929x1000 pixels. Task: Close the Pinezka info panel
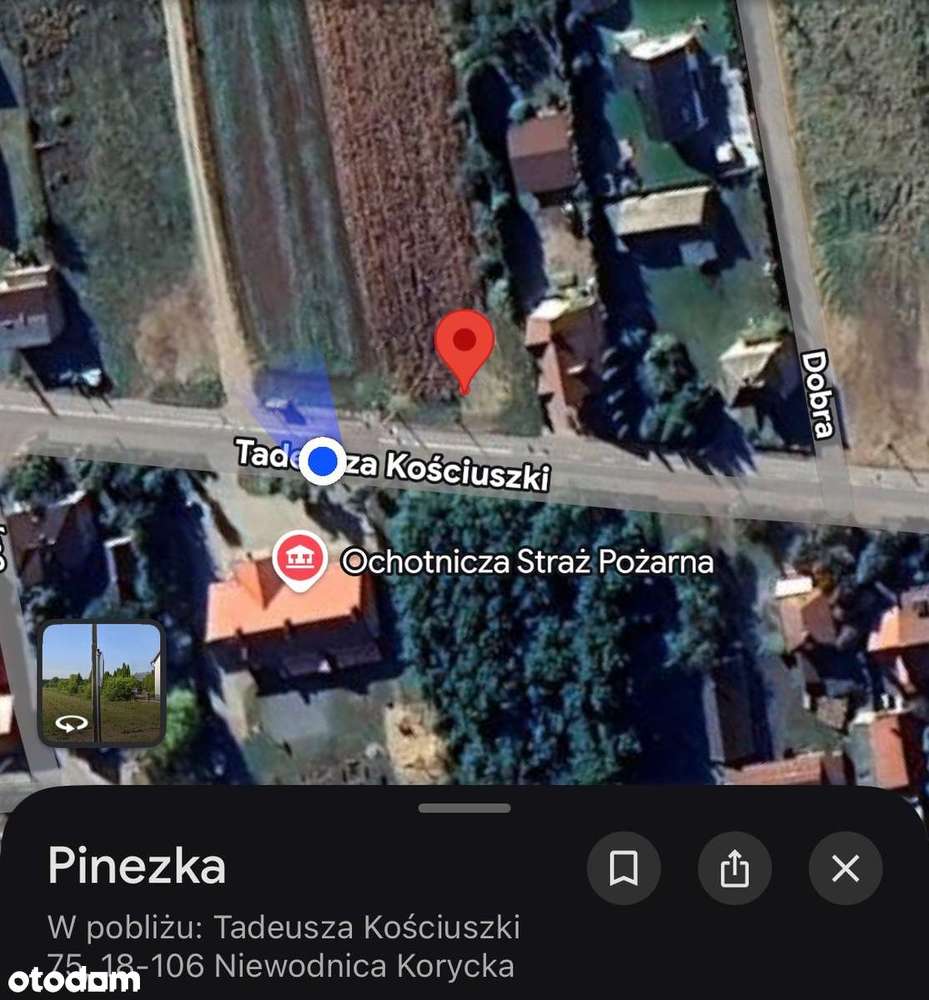coord(846,869)
